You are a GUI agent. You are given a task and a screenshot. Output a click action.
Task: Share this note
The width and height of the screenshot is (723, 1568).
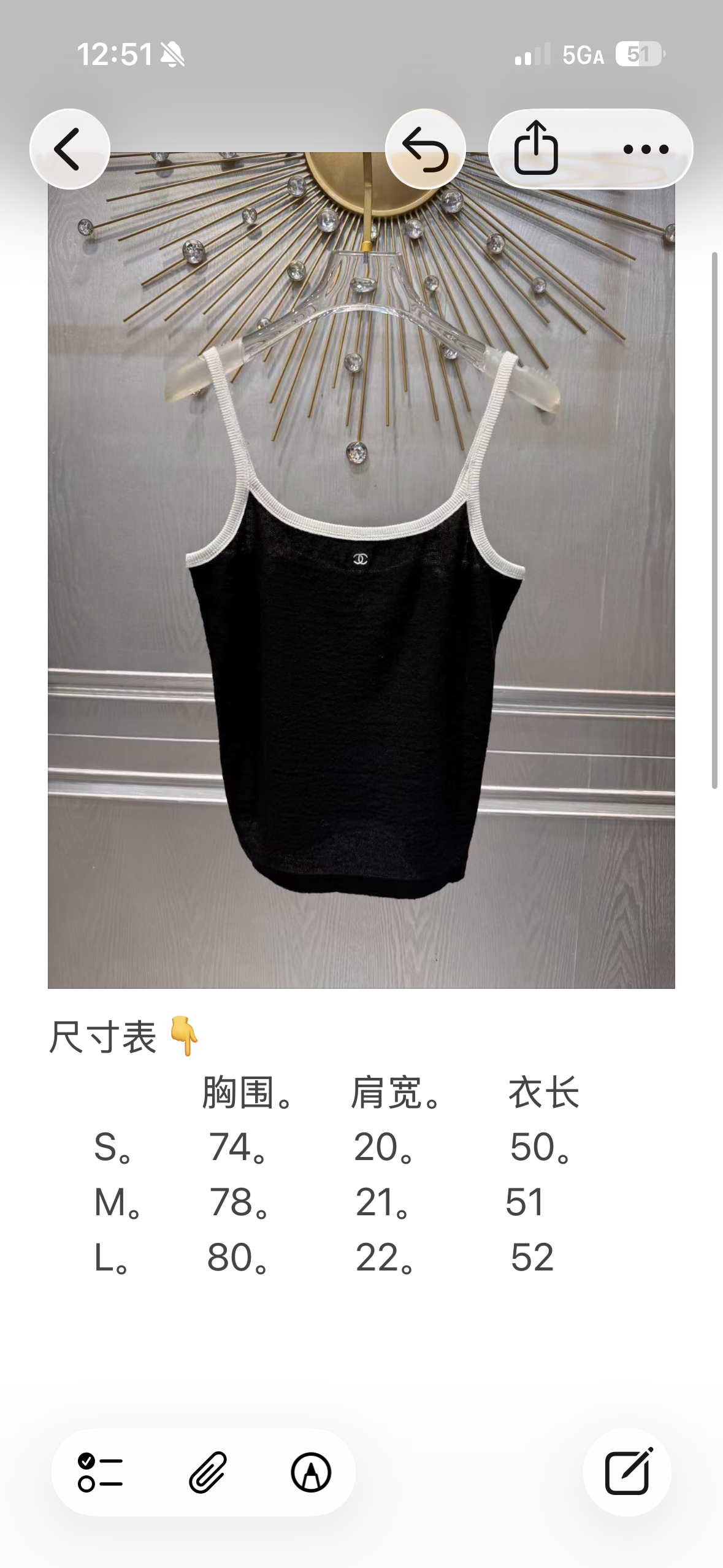click(x=536, y=148)
